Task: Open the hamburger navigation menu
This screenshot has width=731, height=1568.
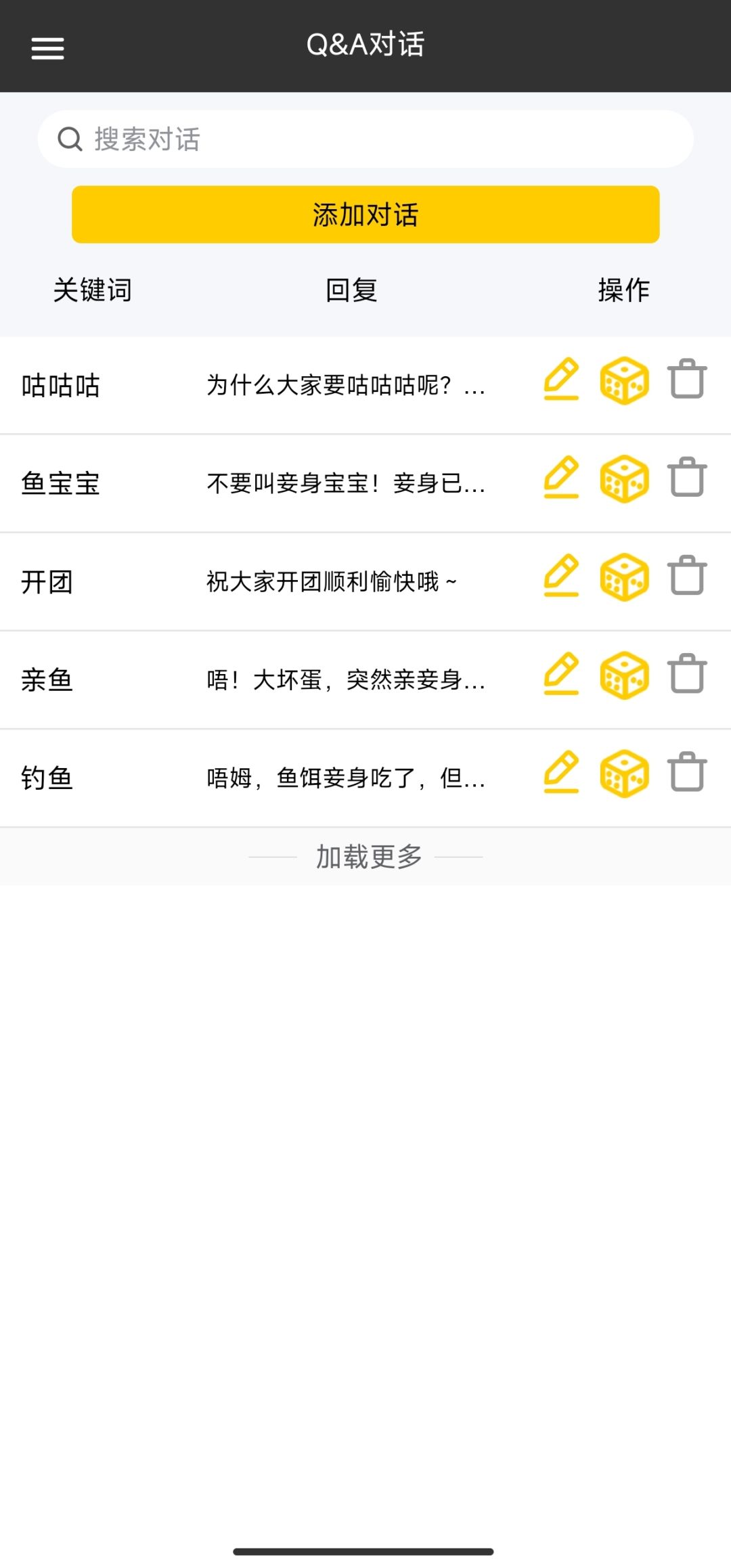Action: (x=47, y=47)
